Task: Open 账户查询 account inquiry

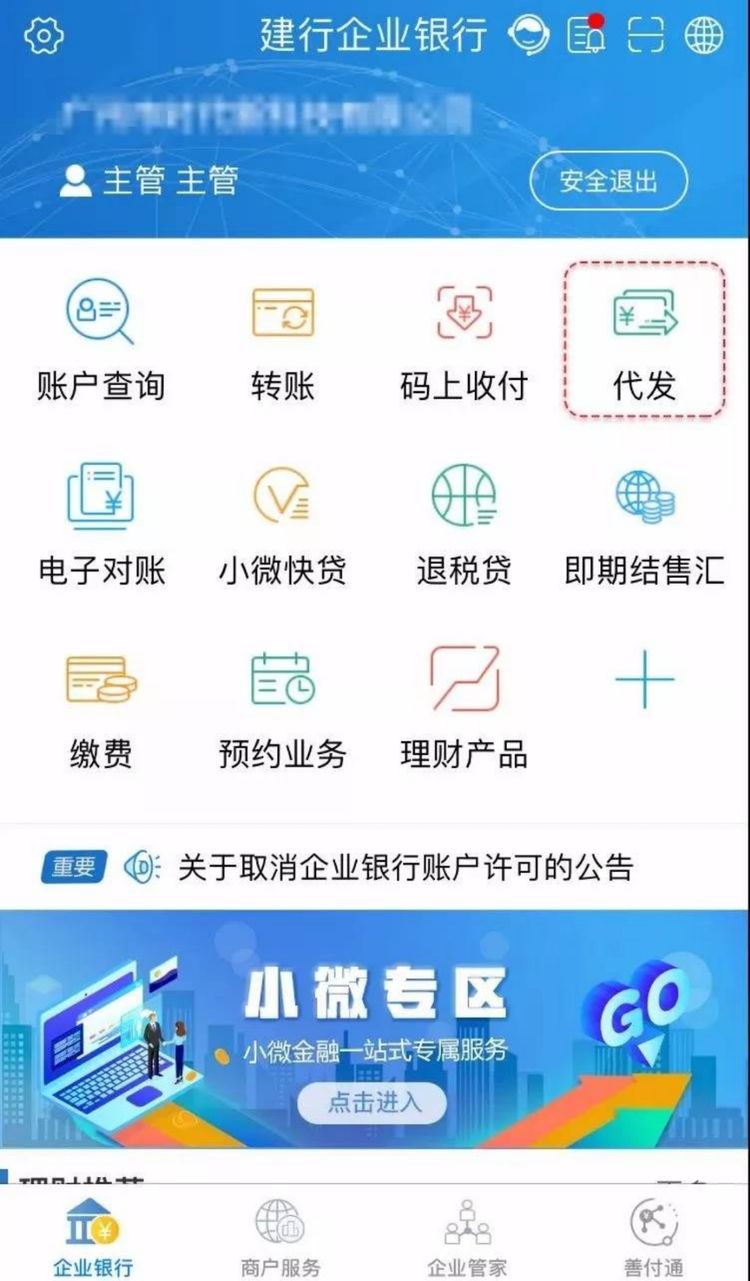Action: [100, 340]
